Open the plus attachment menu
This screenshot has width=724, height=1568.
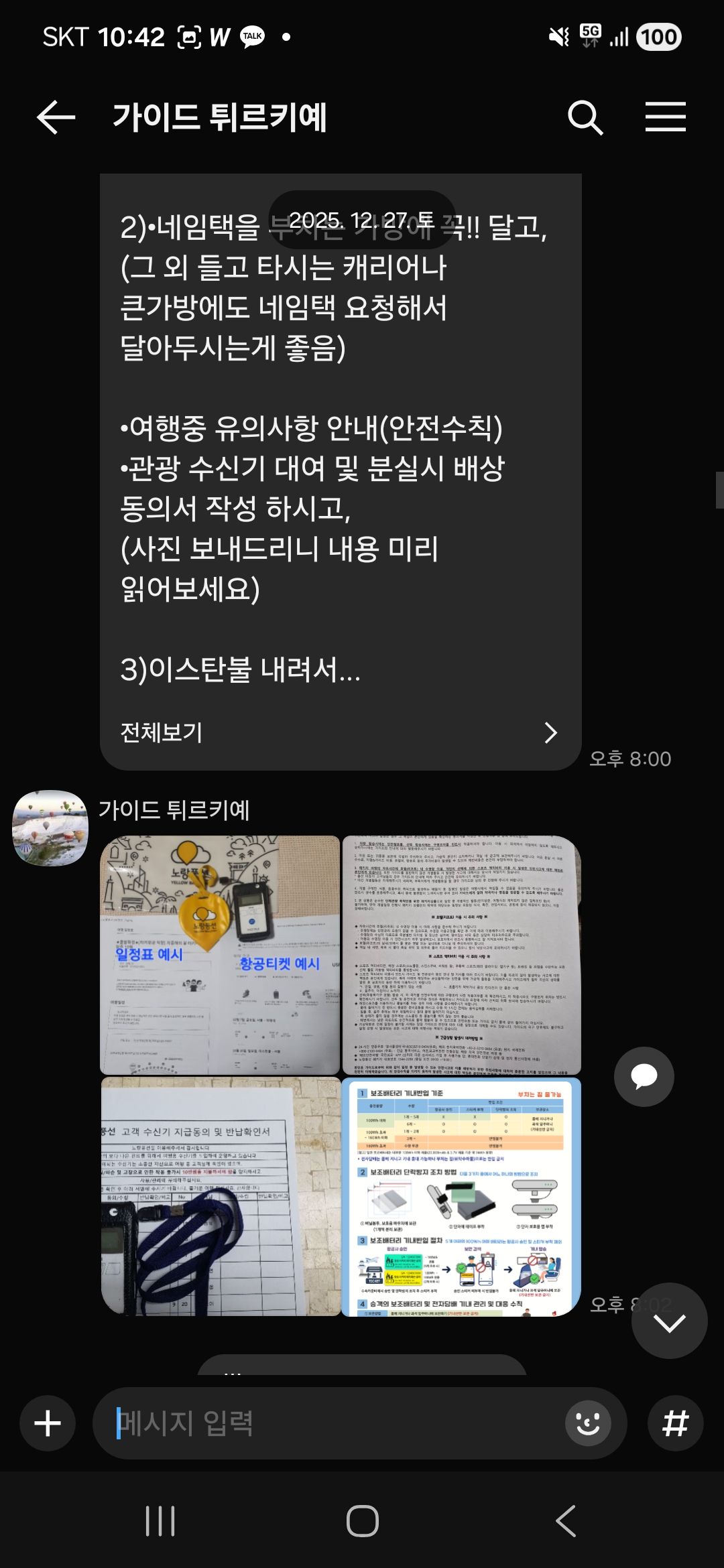(x=48, y=1423)
